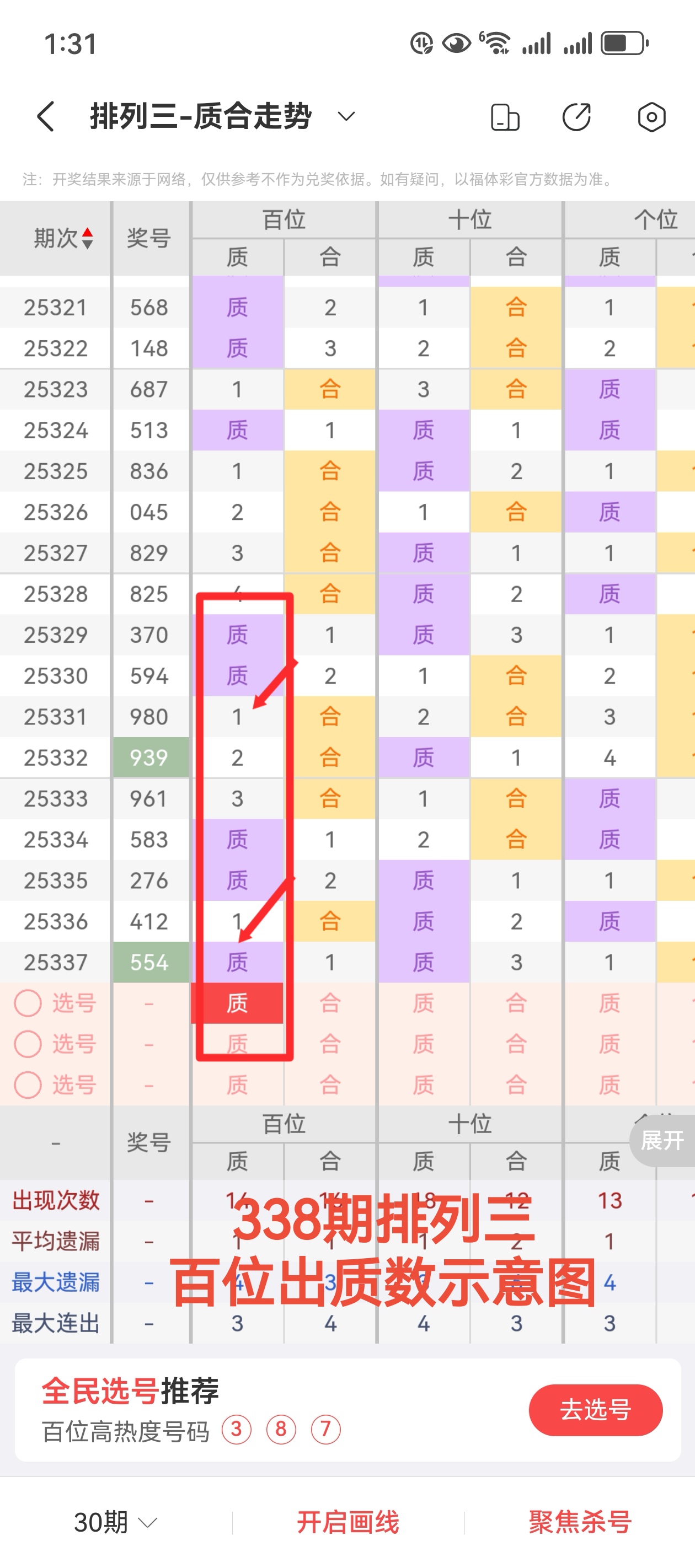The image size is (695, 1568).
Task: Share this trend chart
Action: point(576,117)
